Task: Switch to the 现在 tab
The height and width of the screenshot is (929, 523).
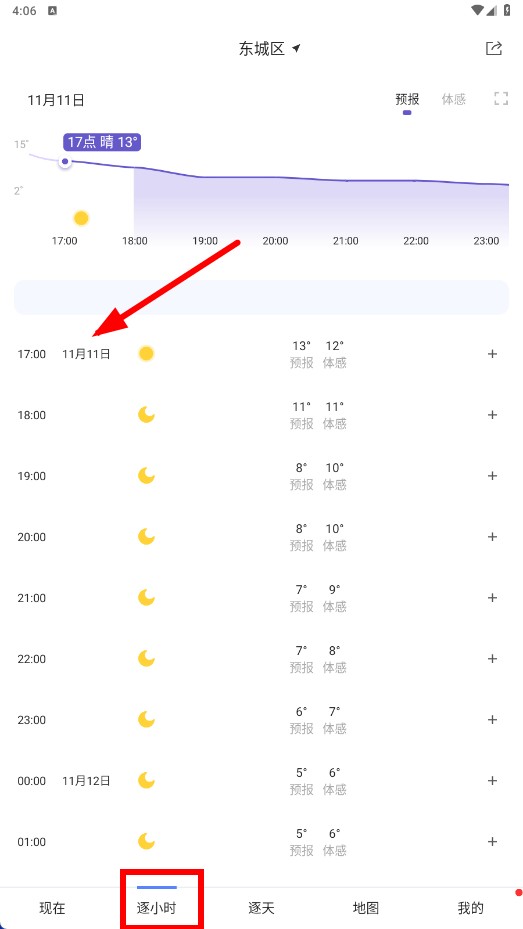Action: [52, 908]
